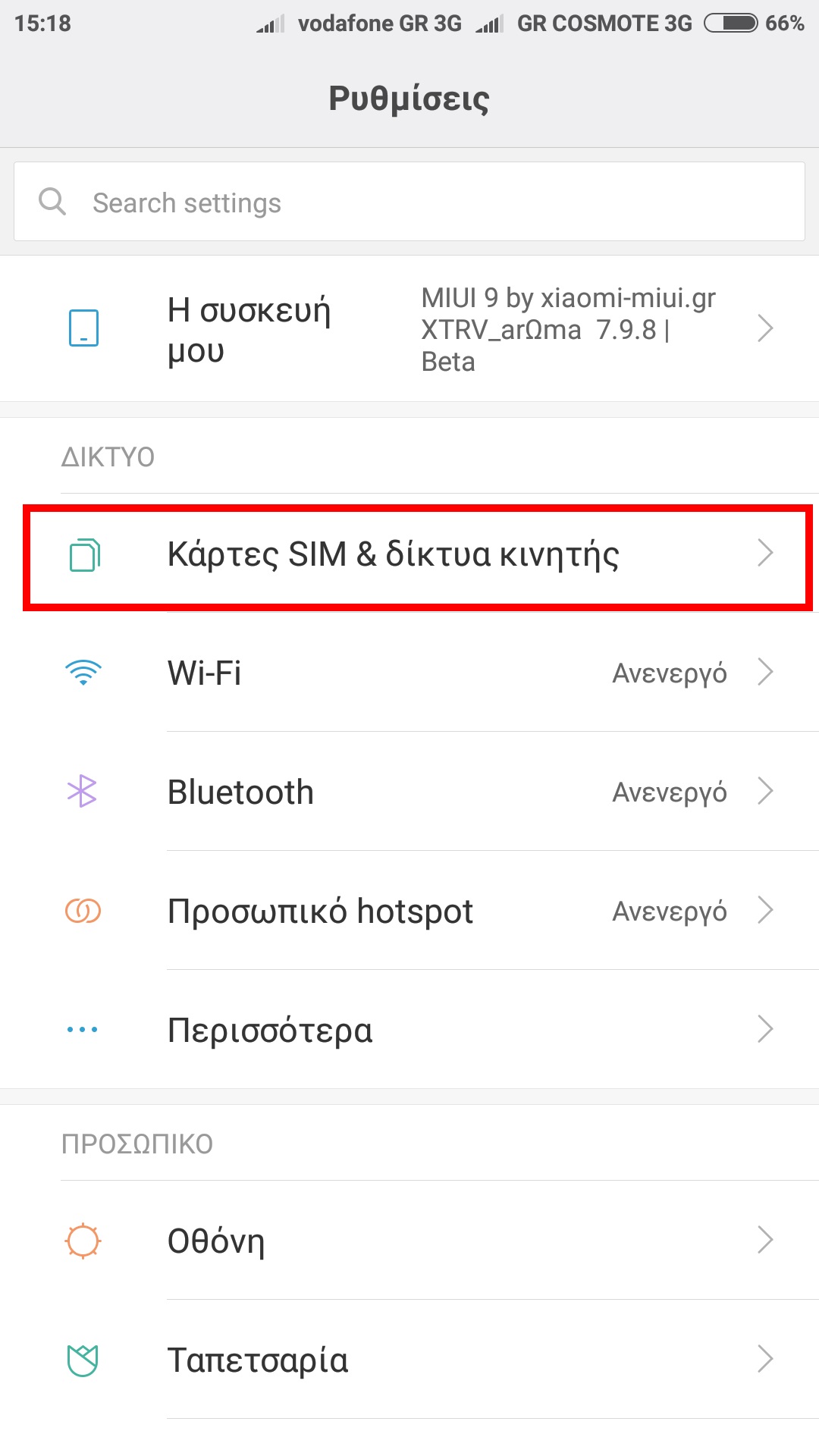819x1456 pixels.
Task: Open Bluetooth settings
Action: (x=409, y=792)
